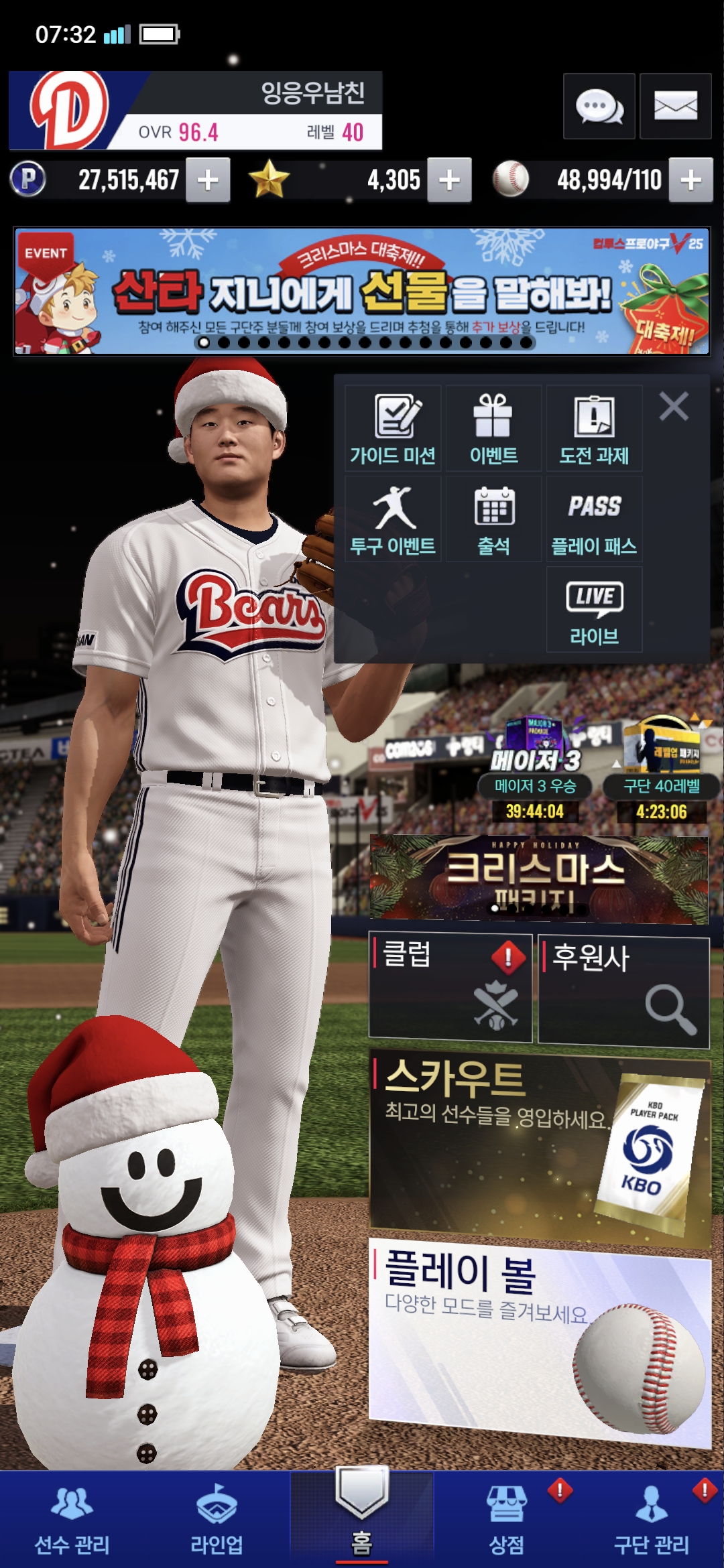The height and width of the screenshot is (1568, 724).
Task: Open the Santa Genie event banner
Action: [362, 291]
